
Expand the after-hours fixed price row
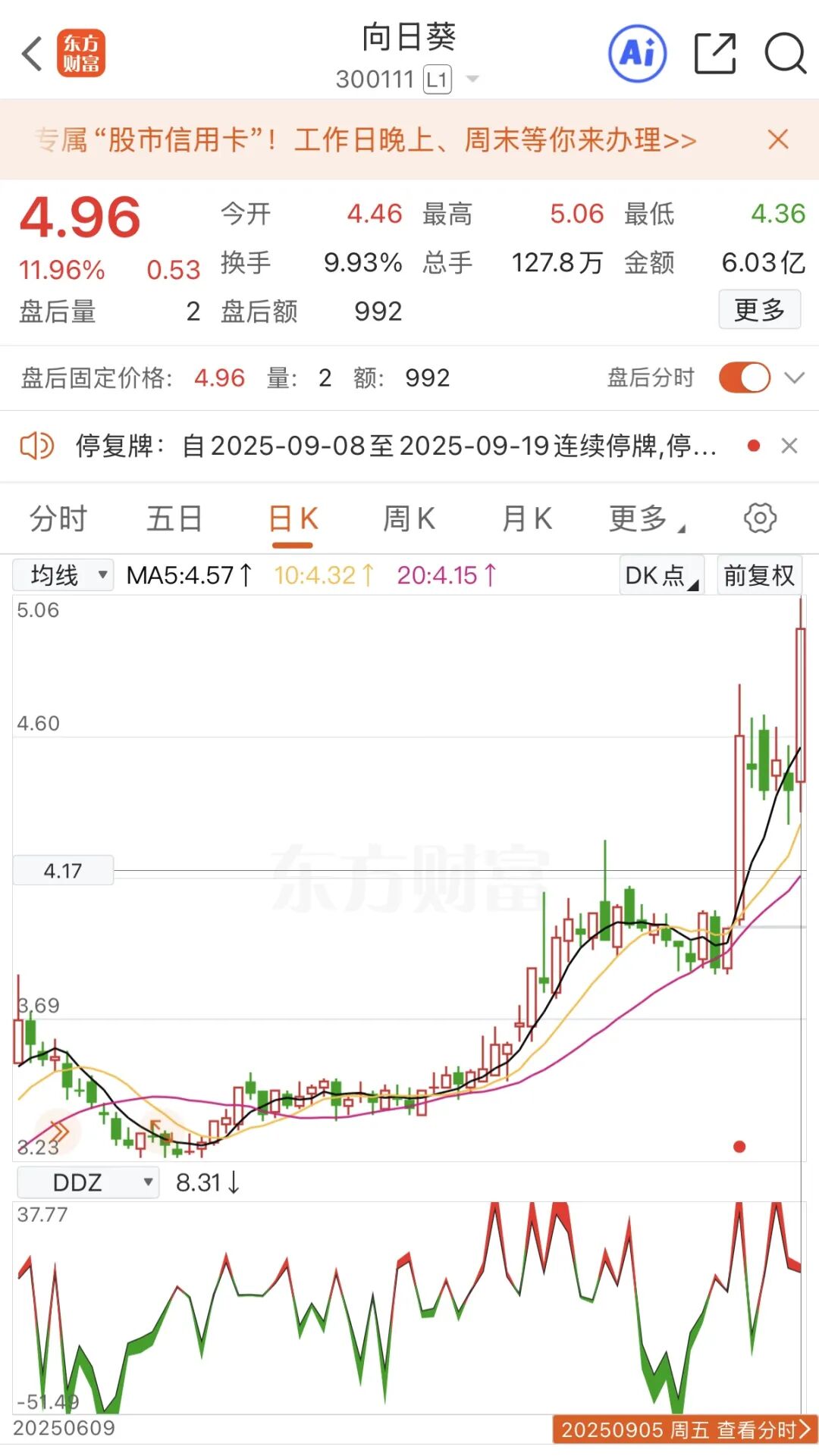tap(794, 377)
